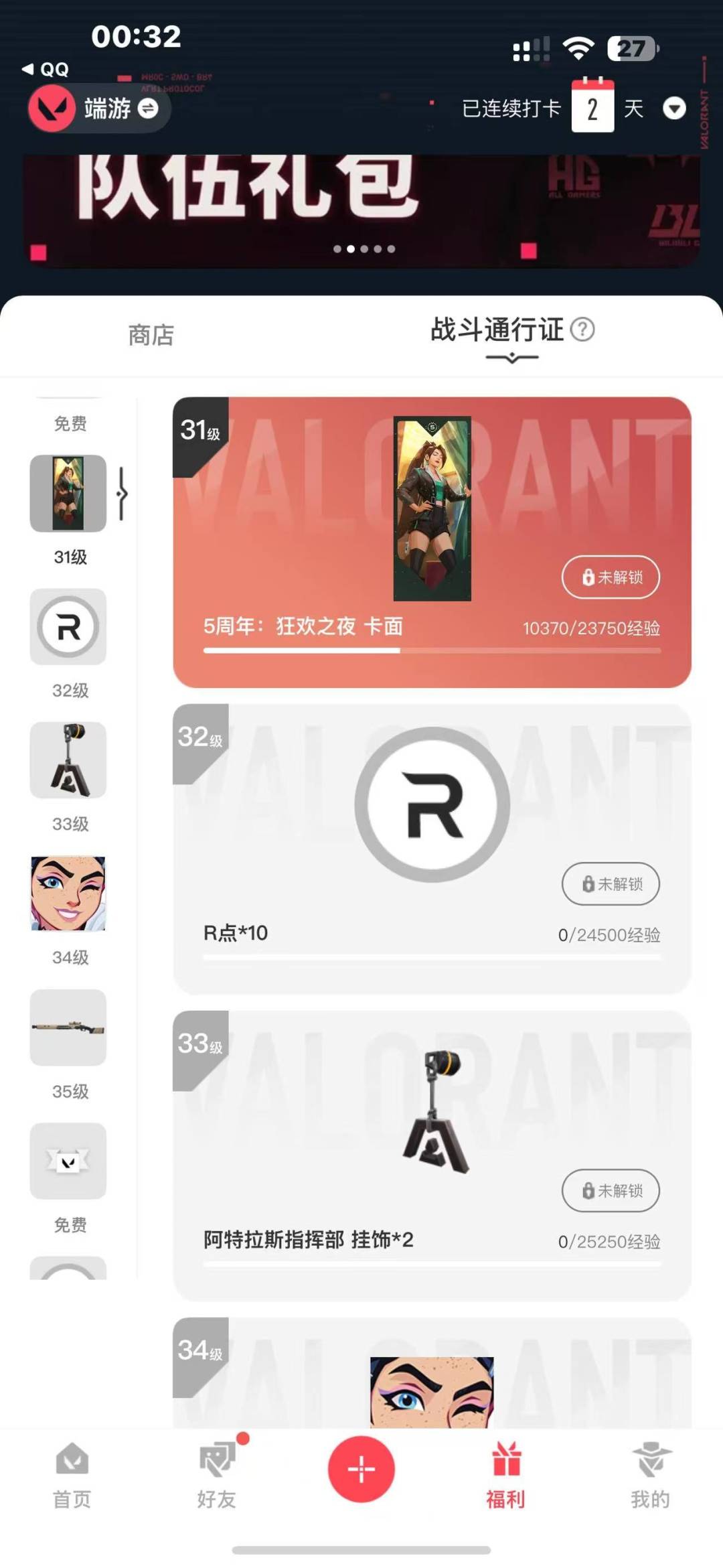The image size is (723, 1568).
Task: Tap 未解锁 on 阿特拉斯指挥部 挂饰
Action: coord(611,1190)
